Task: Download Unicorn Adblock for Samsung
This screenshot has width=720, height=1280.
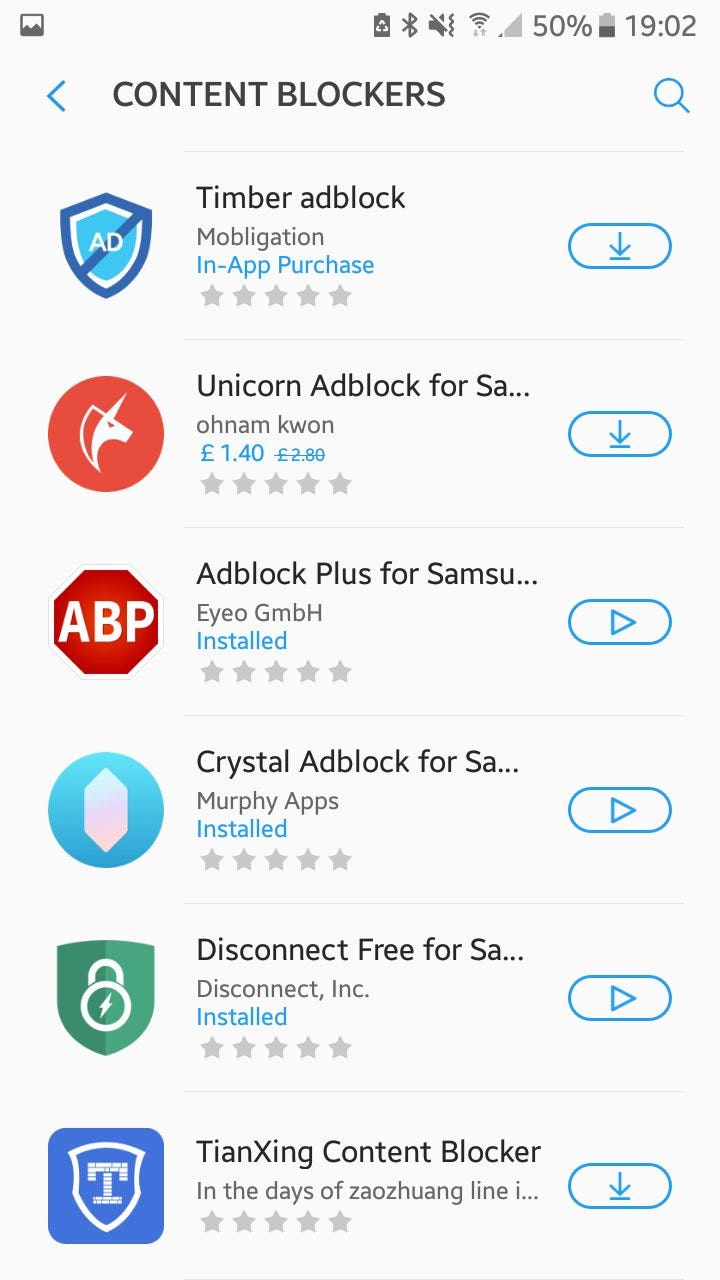Action: pos(619,434)
